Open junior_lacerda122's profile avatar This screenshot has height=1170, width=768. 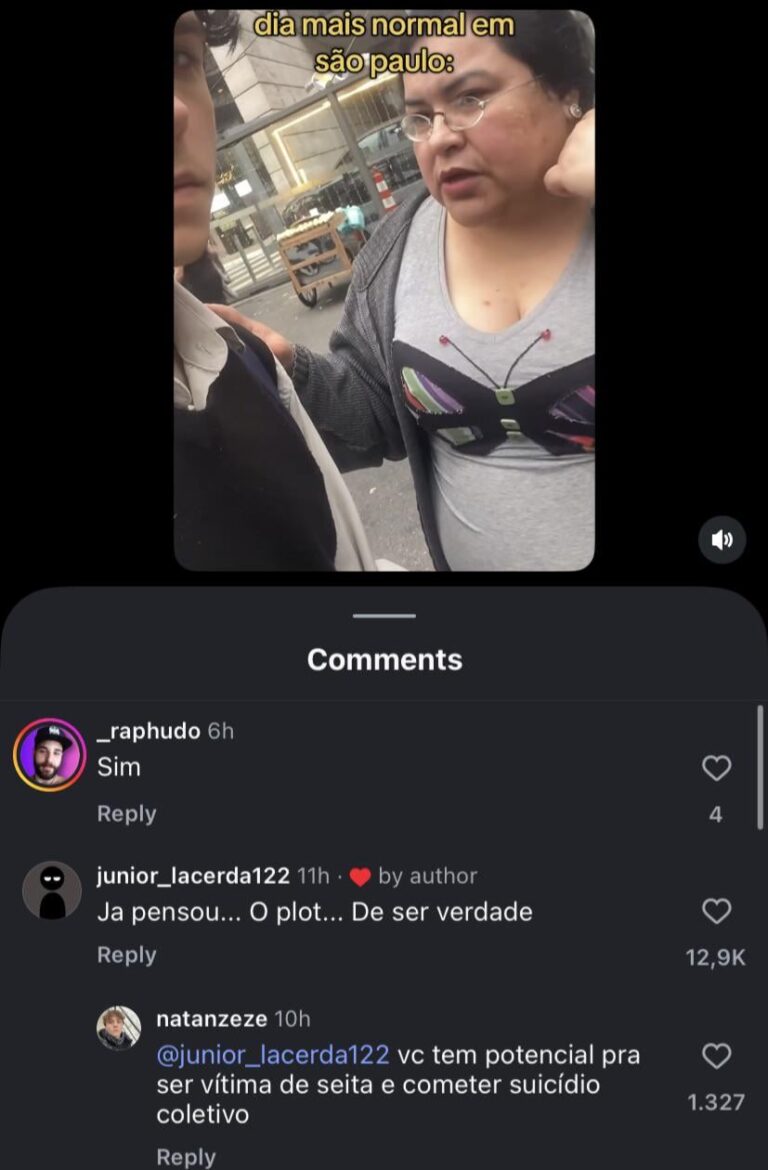pos(51,890)
